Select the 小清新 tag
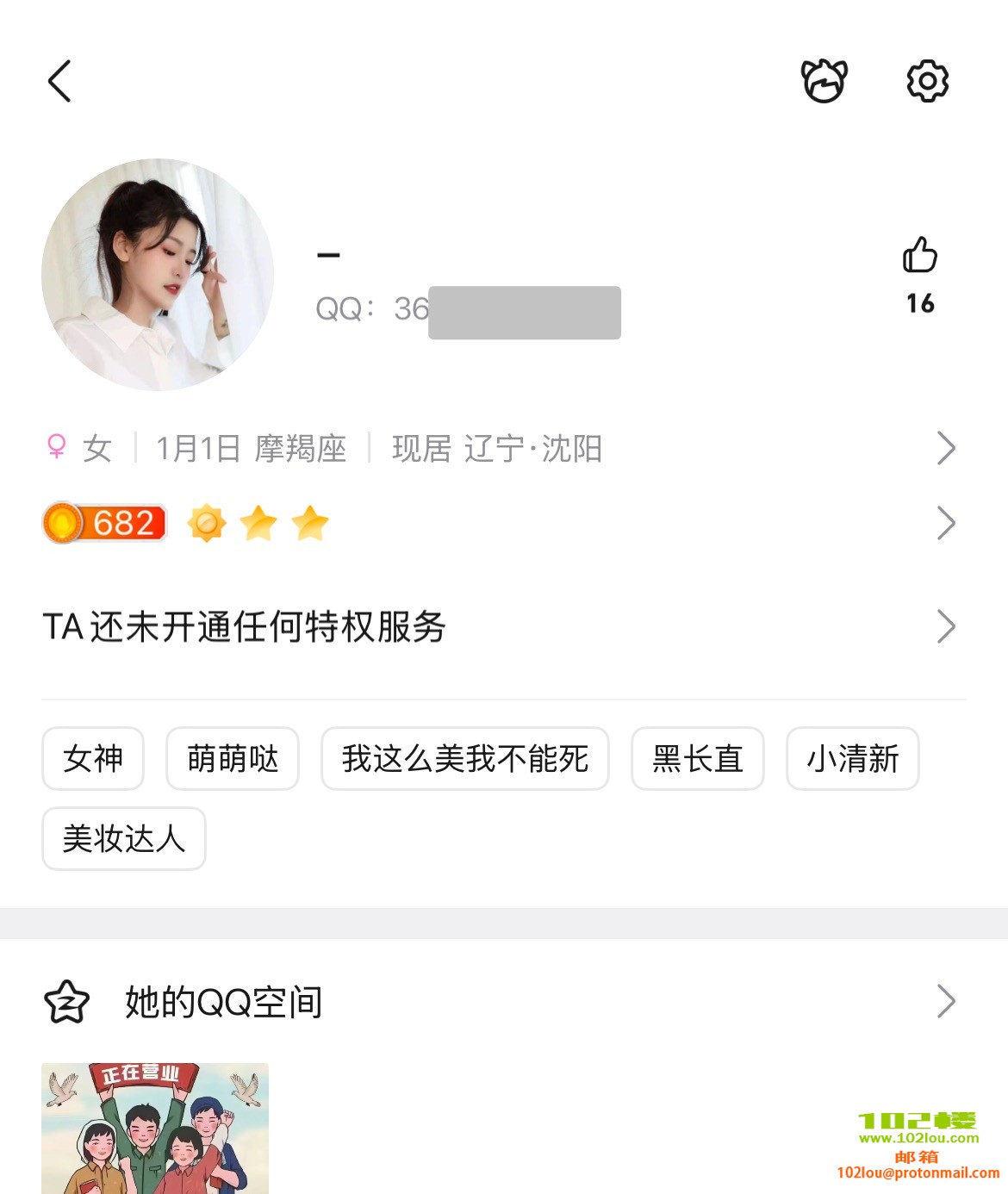 coord(853,759)
